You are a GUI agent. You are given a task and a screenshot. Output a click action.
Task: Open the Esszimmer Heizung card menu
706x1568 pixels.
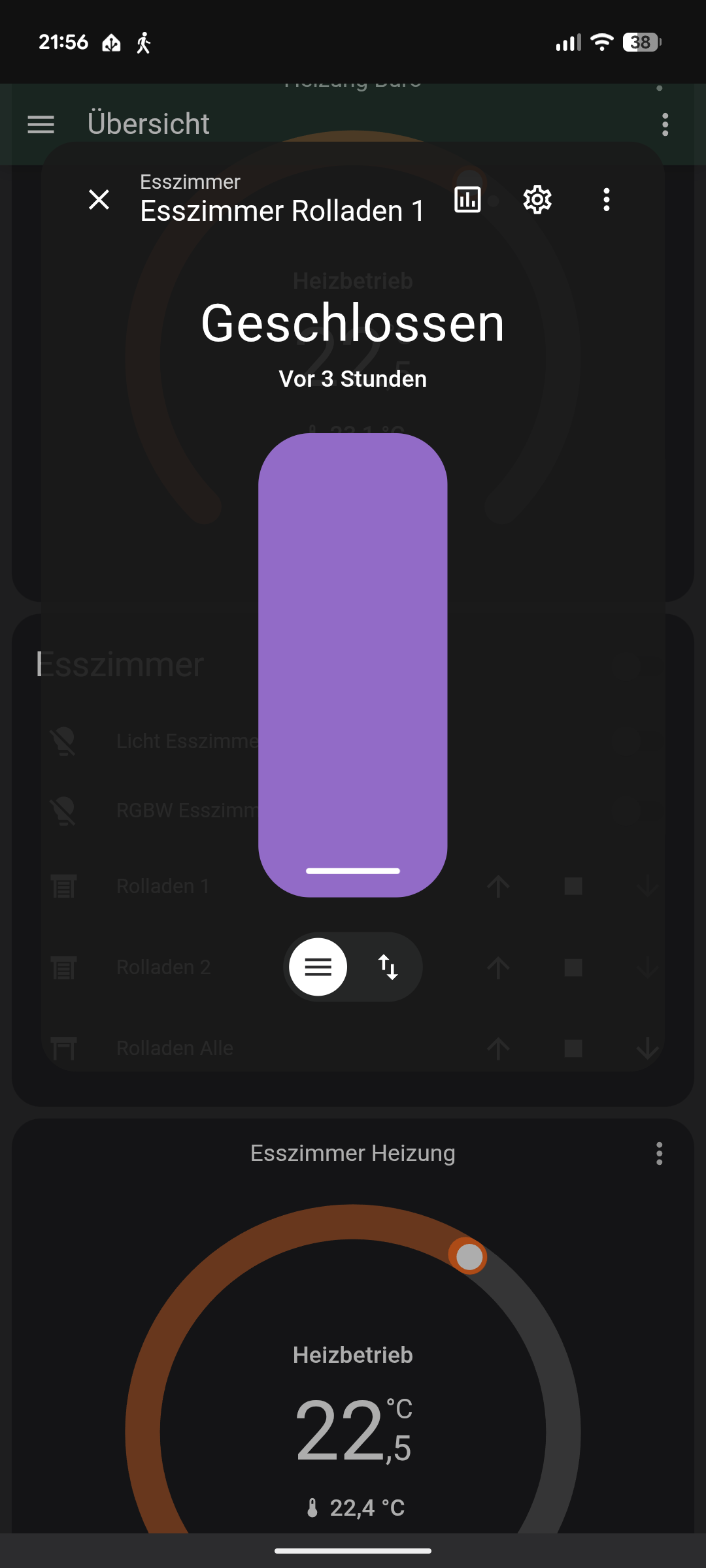tap(659, 1154)
